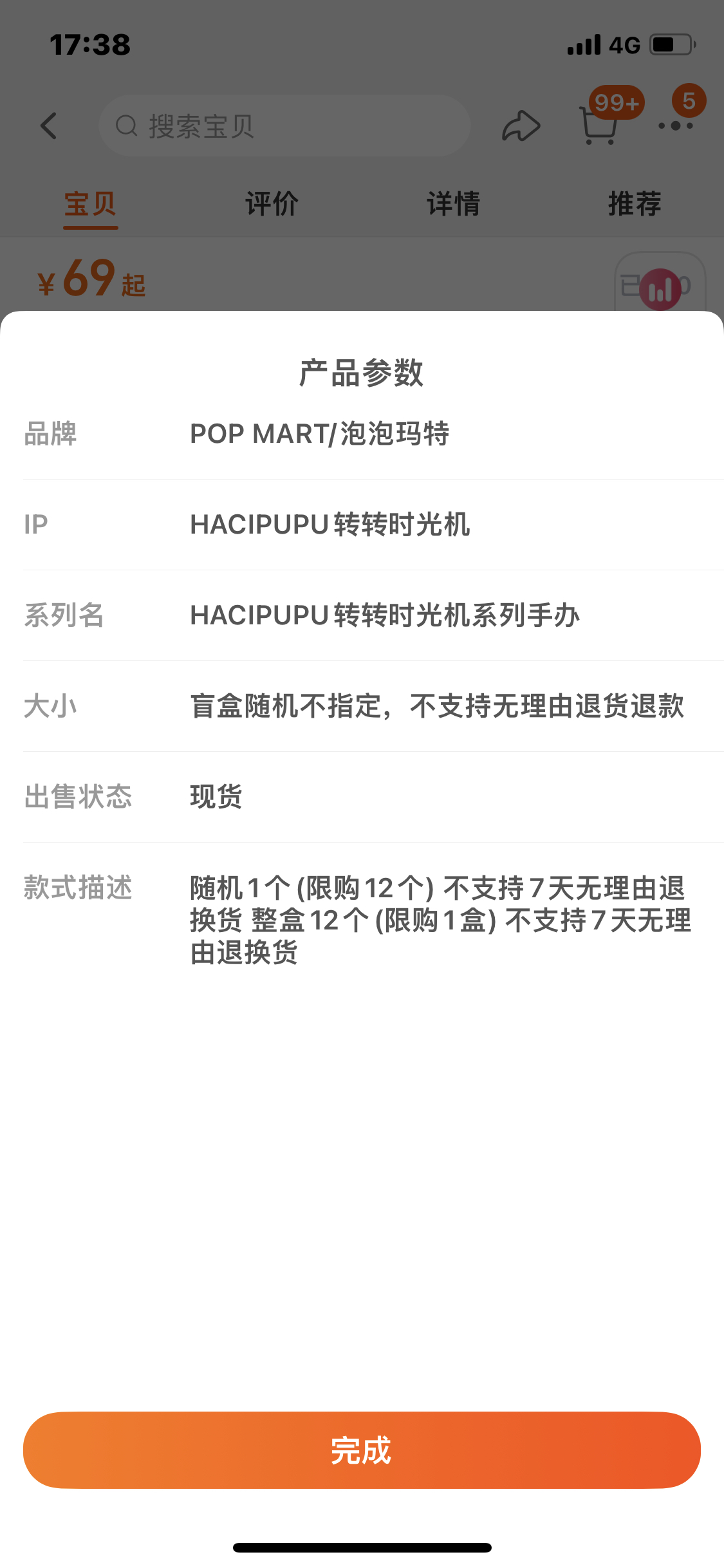Go back with the arrow icon

[x=49, y=126]
